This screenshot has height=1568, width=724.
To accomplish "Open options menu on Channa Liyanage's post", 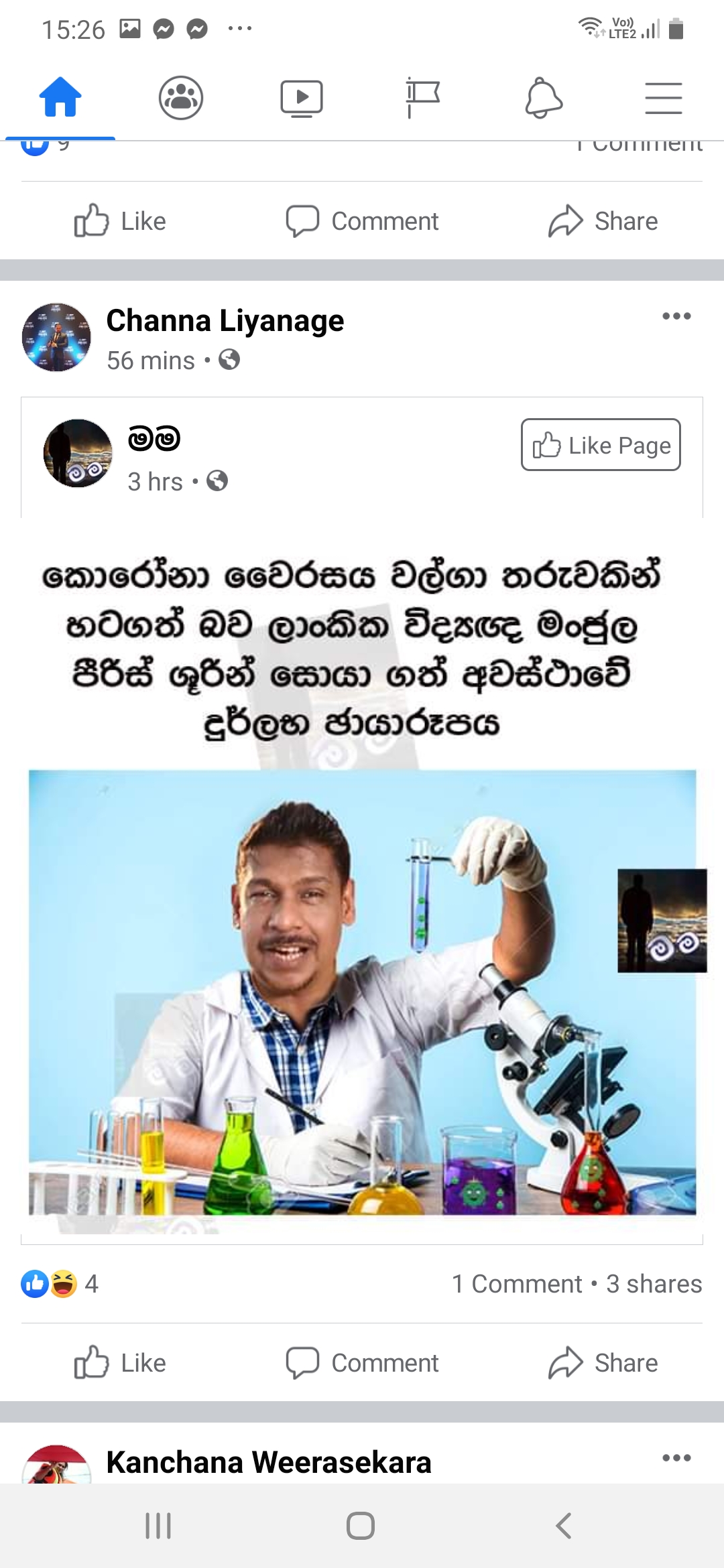I will point(676,316).
